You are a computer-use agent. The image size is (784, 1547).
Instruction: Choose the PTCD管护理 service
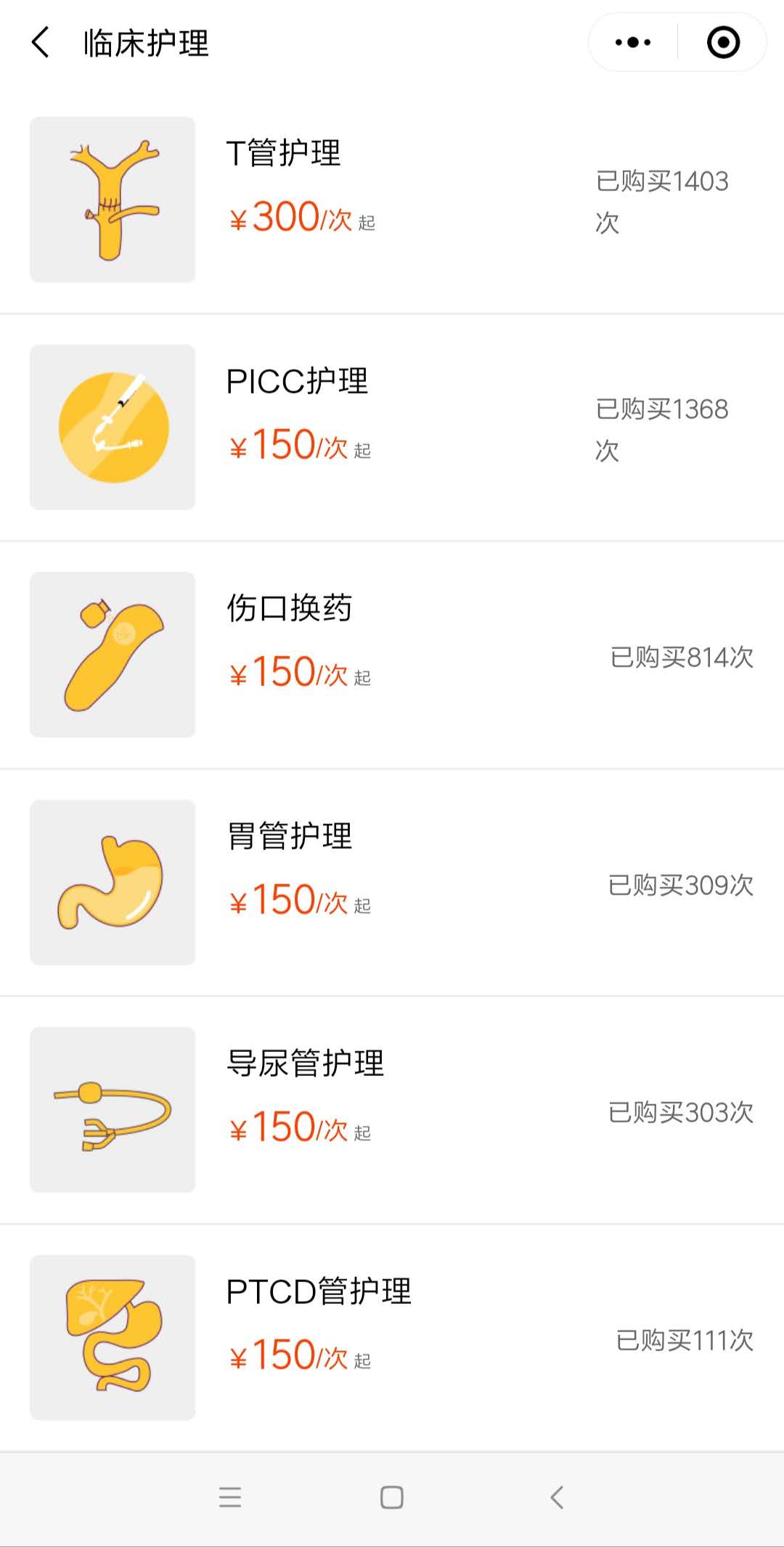click(392, 1338)
